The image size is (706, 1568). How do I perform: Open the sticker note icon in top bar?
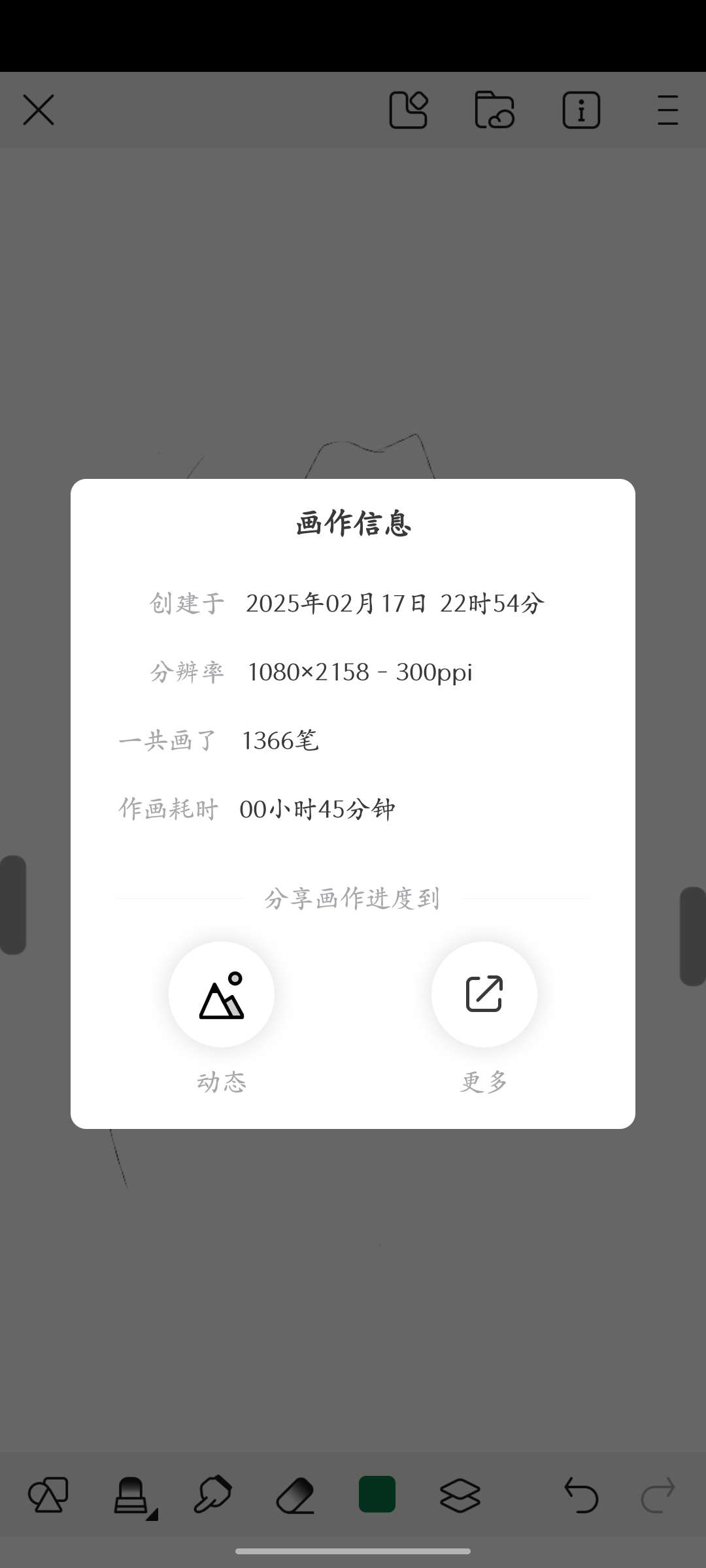click(409, 110)
